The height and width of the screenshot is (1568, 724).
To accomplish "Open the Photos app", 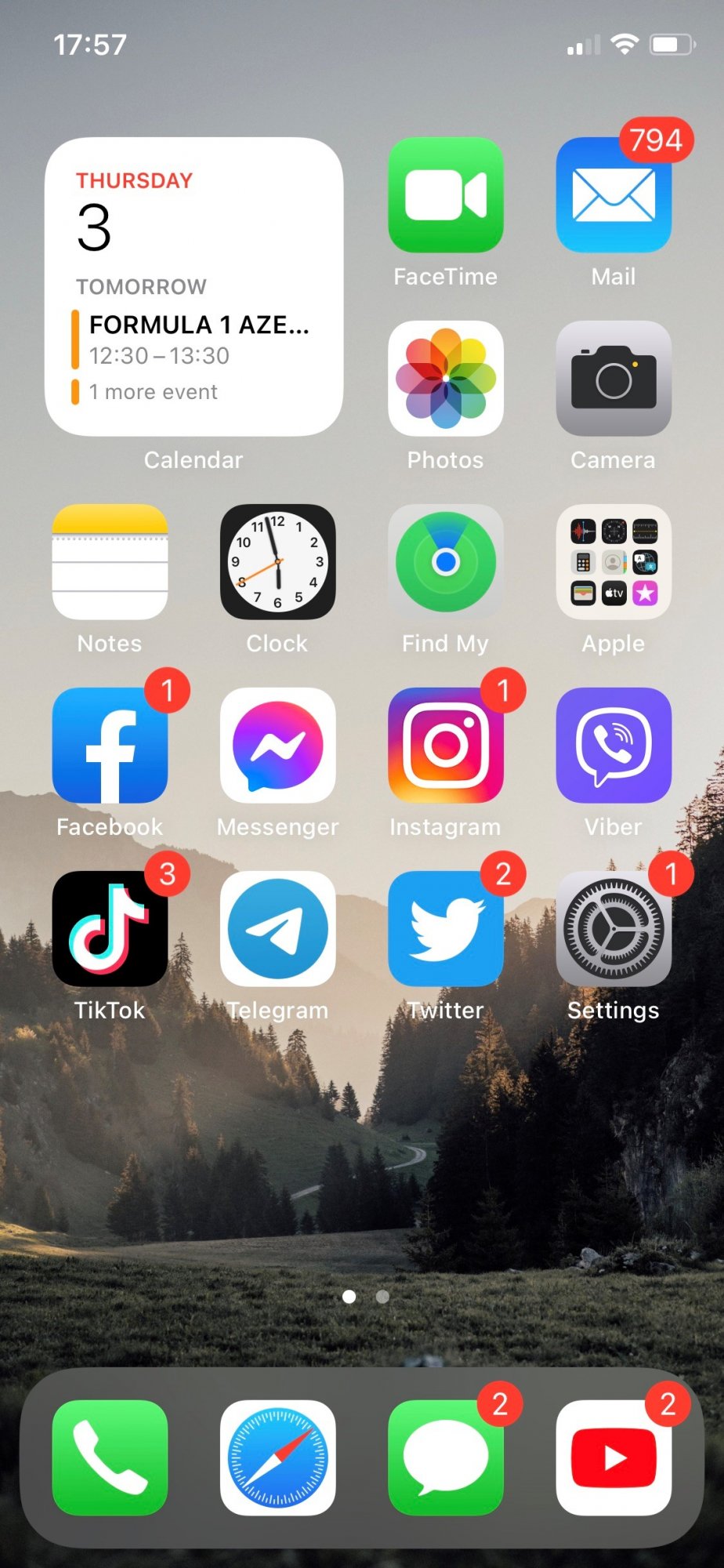I will pos(445,378).
